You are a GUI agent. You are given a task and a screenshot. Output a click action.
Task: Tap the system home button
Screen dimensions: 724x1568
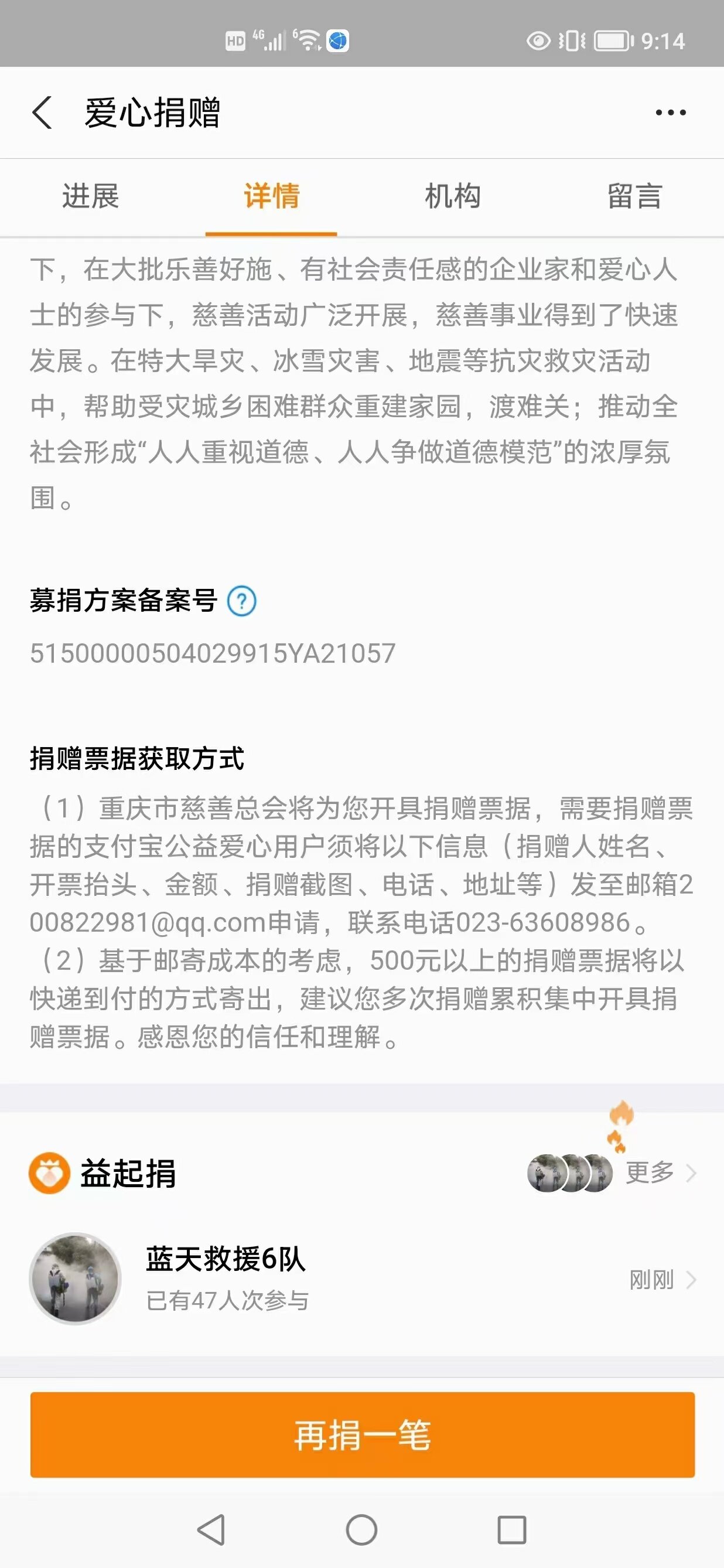pyautogui.click(x=362, y=1530)
